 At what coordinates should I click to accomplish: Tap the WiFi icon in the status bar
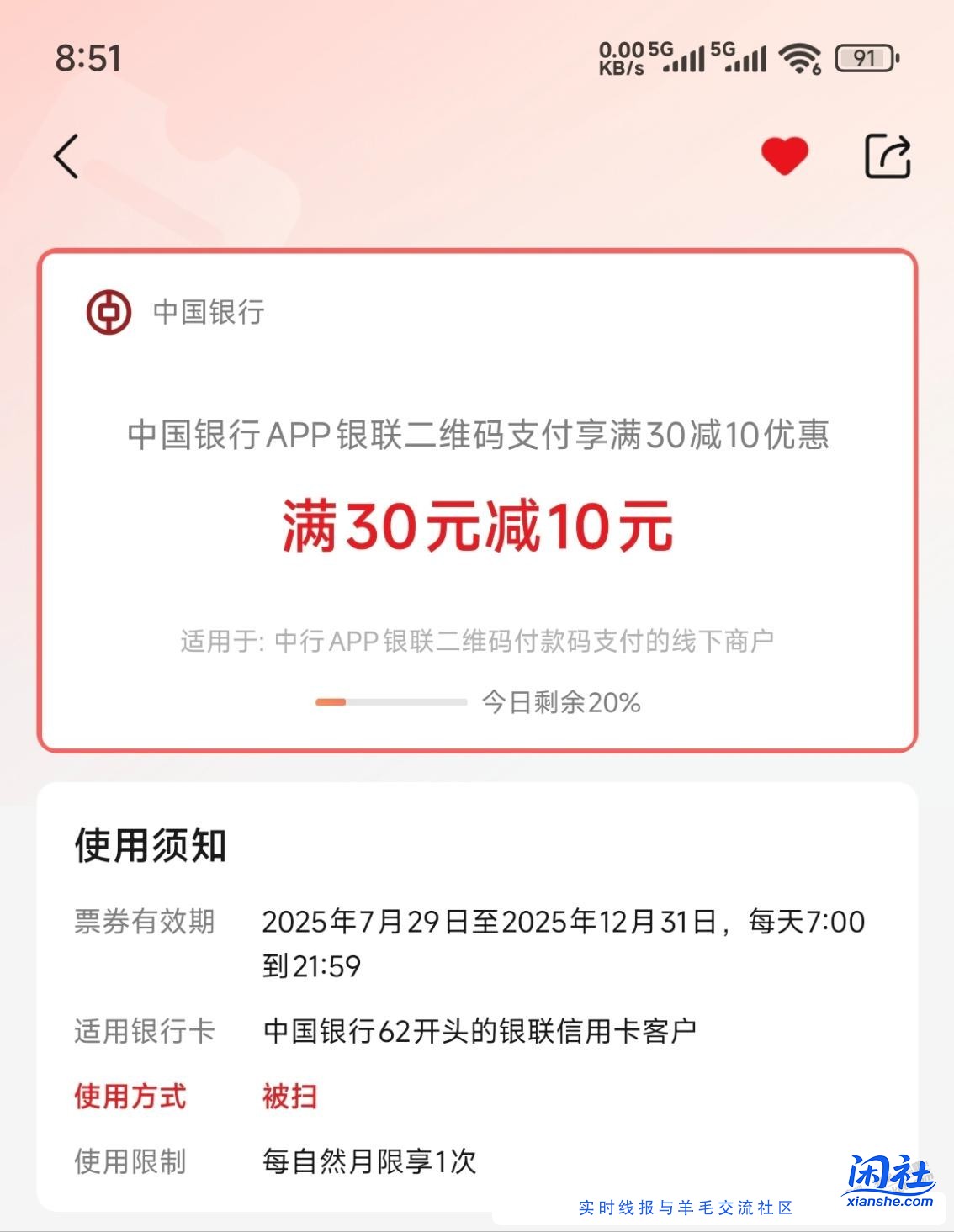pyautogui.click(x=798, y=61)
